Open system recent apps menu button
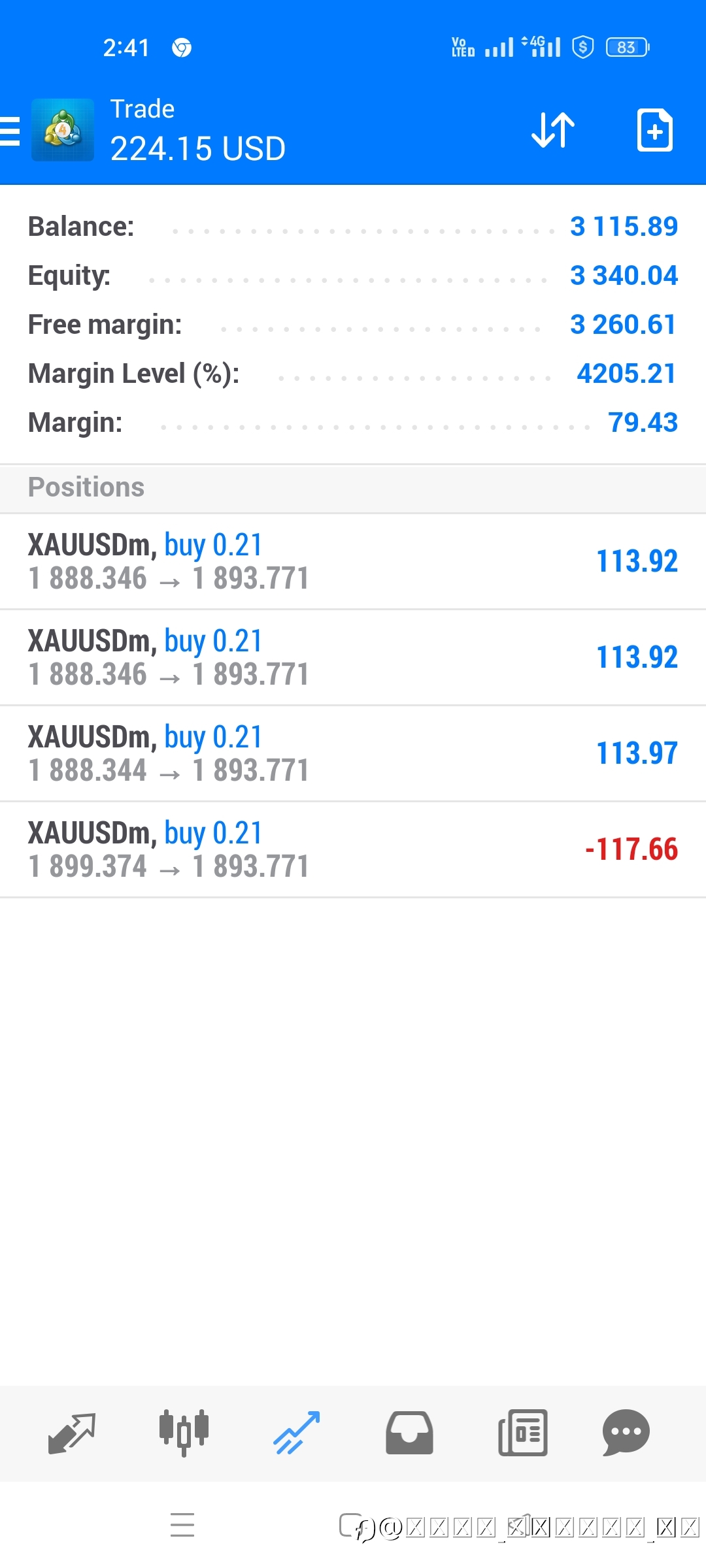706x1568 pixels. (182, 1524)
